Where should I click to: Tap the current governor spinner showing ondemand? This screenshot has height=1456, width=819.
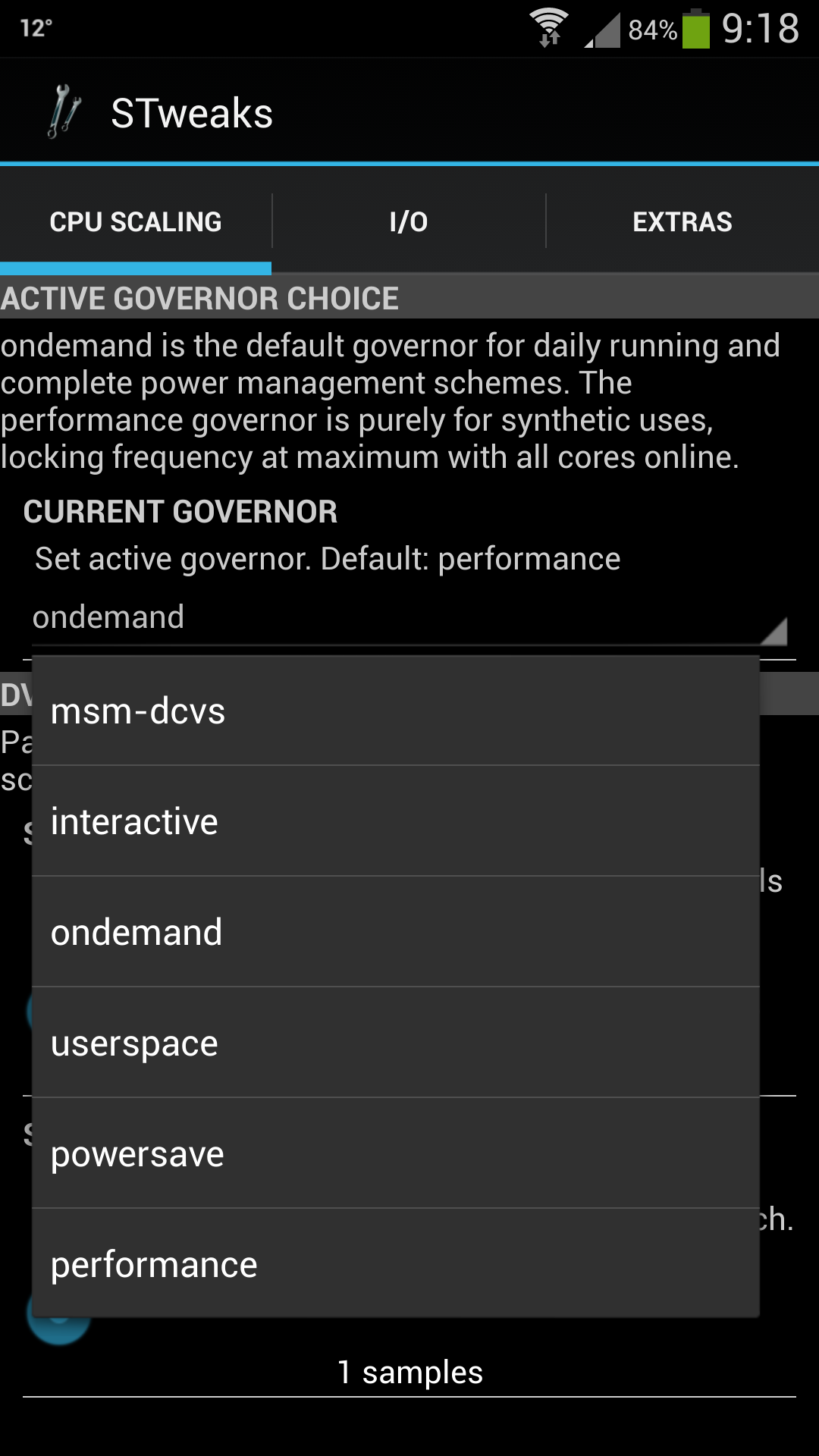pyautogui.click(x=409, y=617)
